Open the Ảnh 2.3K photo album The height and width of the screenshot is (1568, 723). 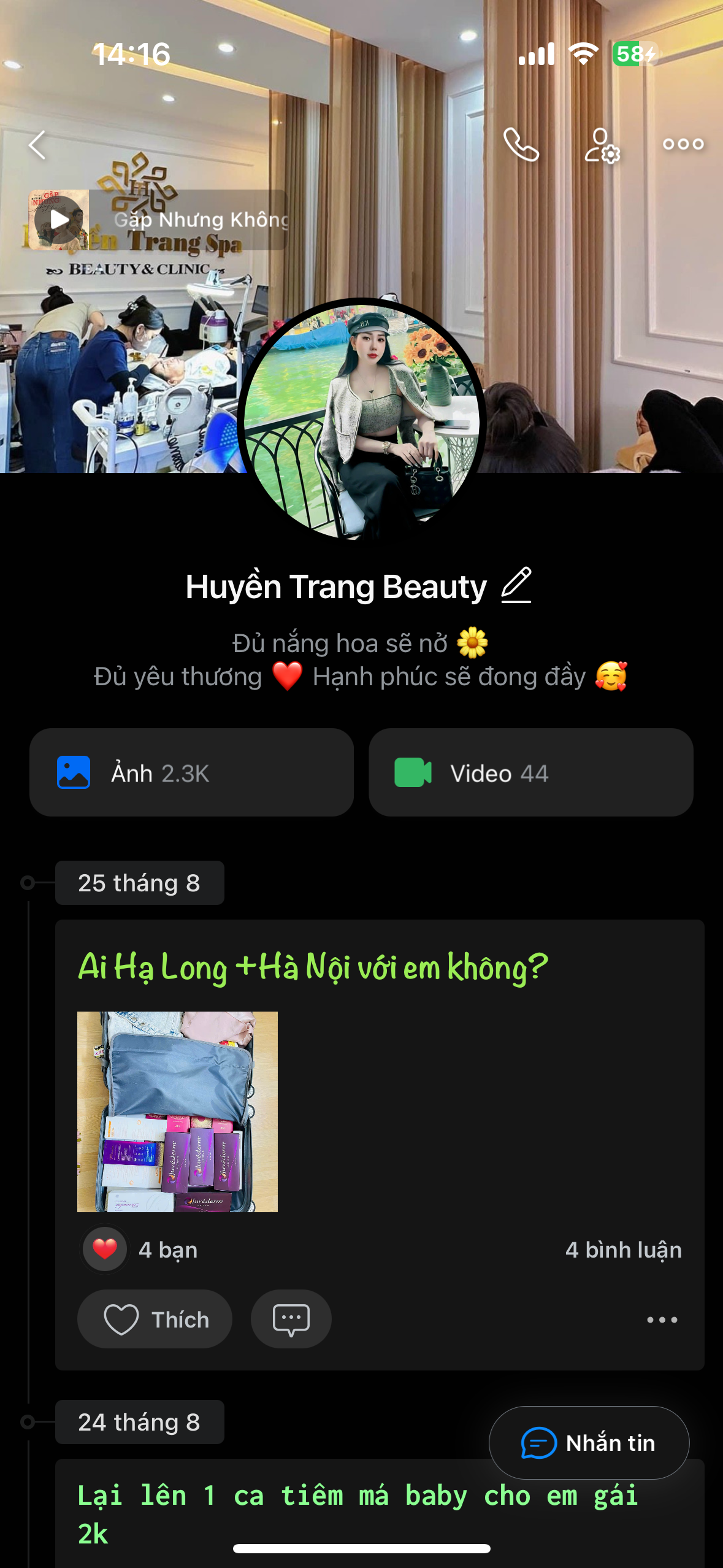(x=191, y=772)
